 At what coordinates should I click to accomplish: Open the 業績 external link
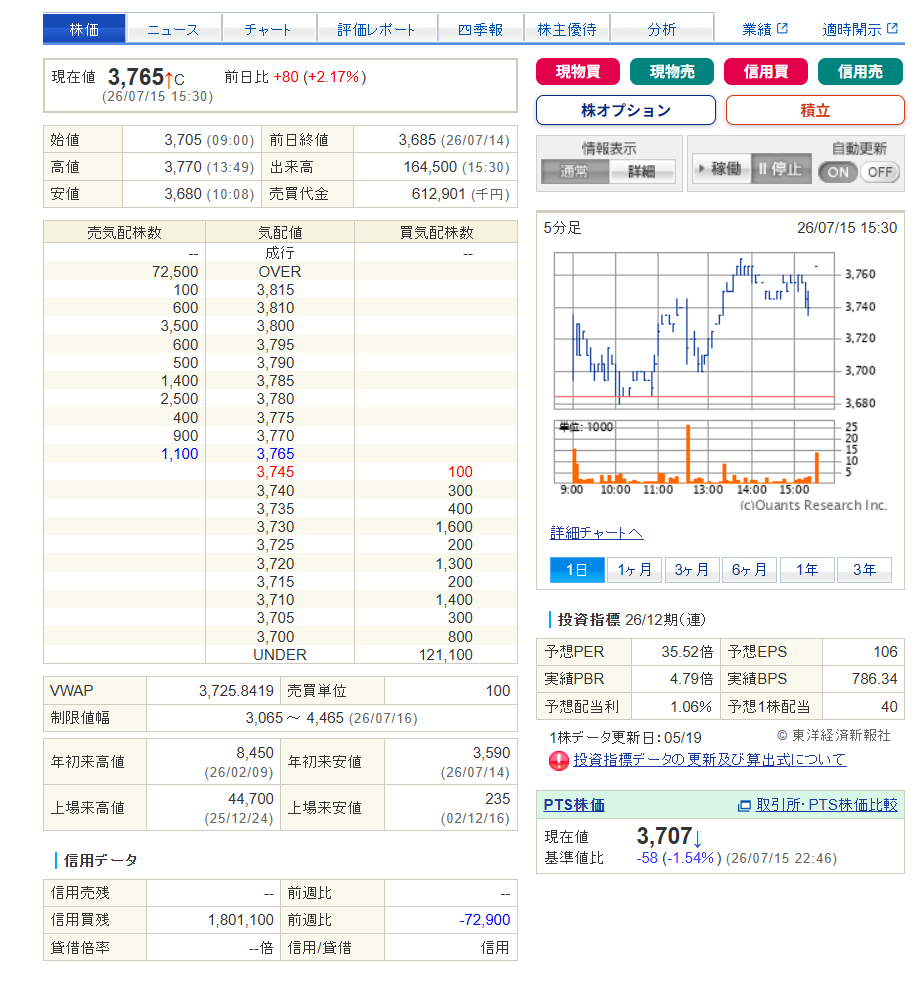point(764,29)
